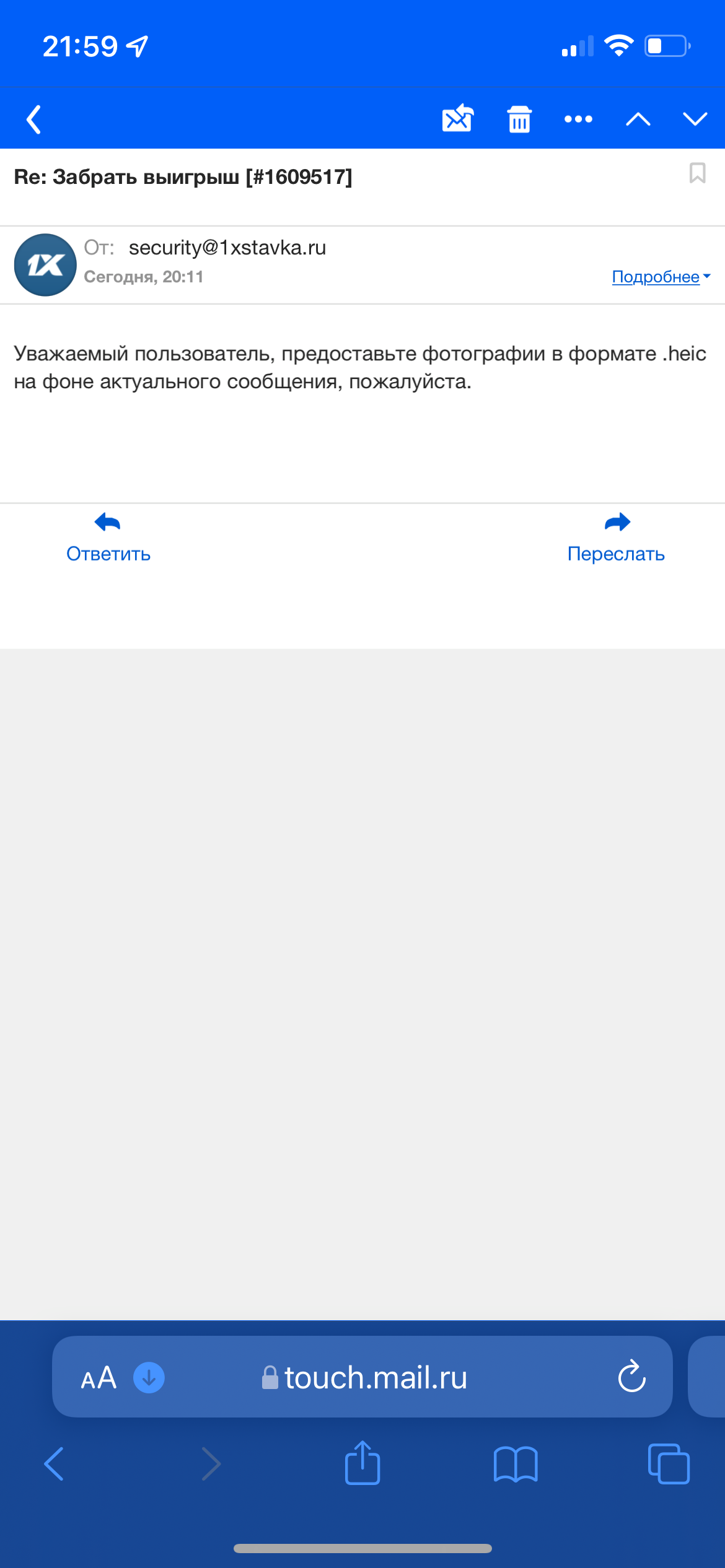Go to the next email with down arrow

pos(695,119)
